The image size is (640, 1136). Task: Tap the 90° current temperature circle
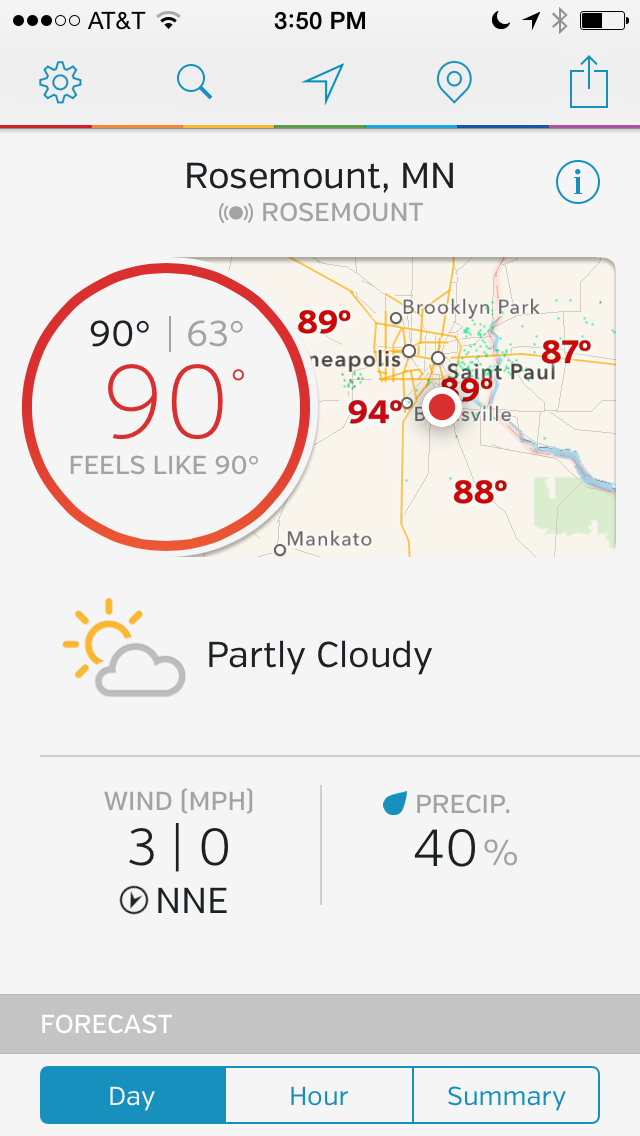pos(165,403)
